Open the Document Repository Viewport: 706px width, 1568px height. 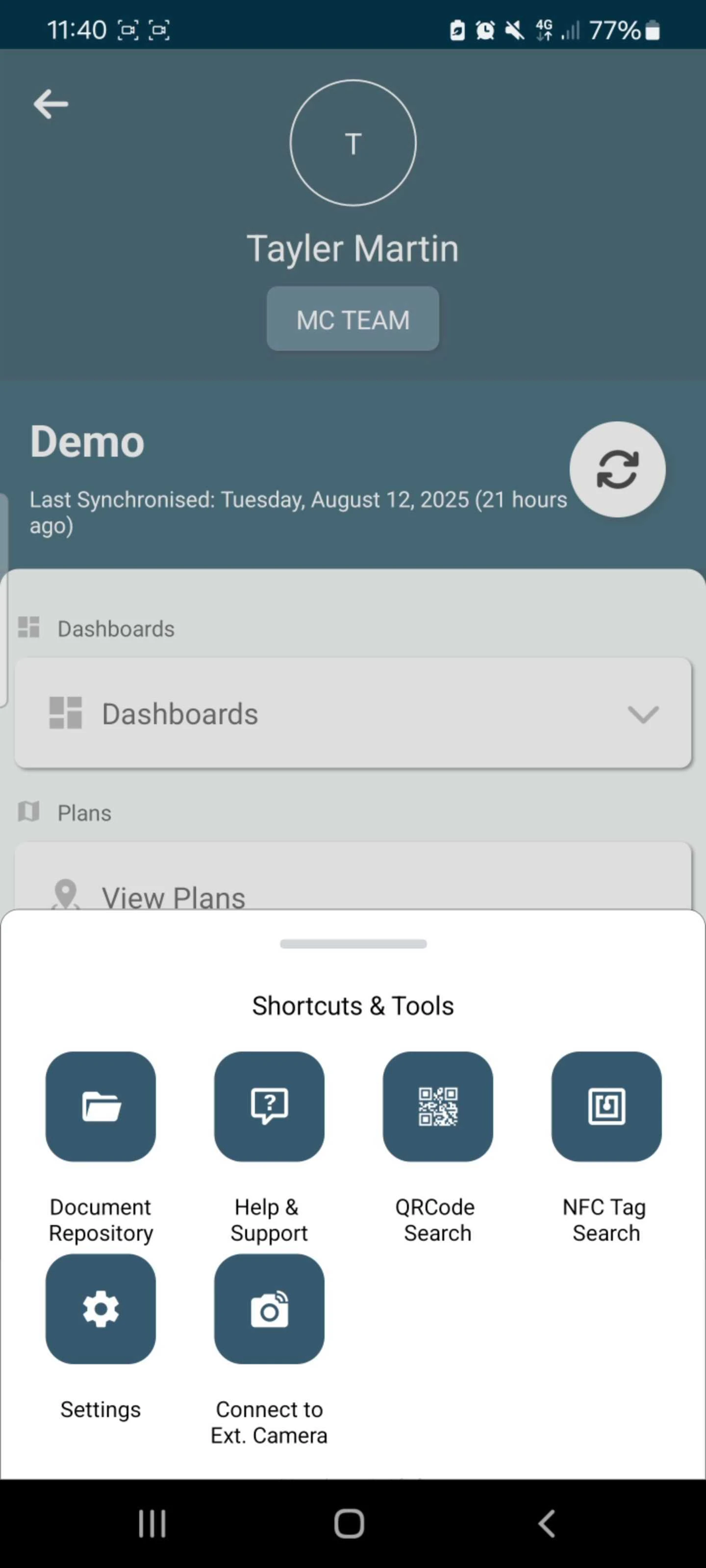click(x=101, y=1106)
